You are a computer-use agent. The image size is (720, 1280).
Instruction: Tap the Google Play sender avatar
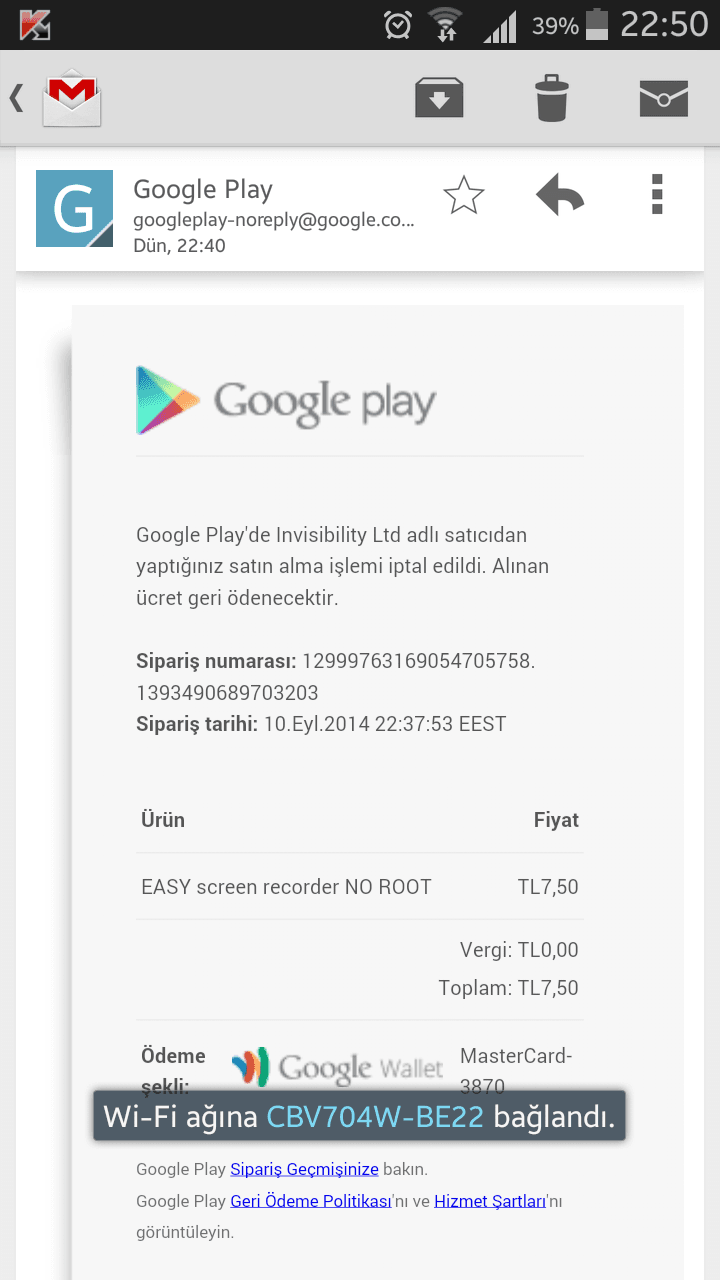coord(74,208)
